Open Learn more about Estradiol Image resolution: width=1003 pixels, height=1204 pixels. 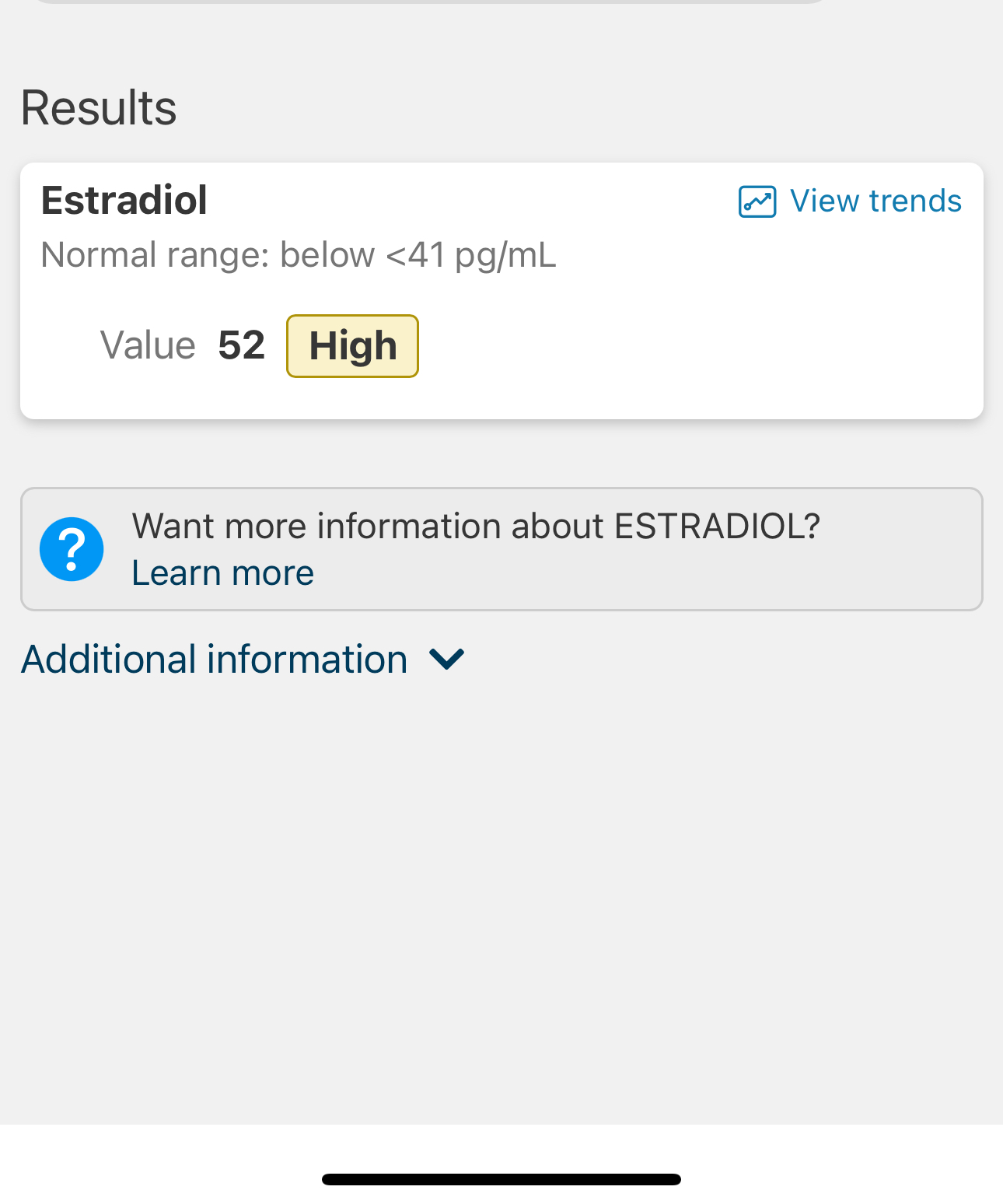(x=222, y=573)
